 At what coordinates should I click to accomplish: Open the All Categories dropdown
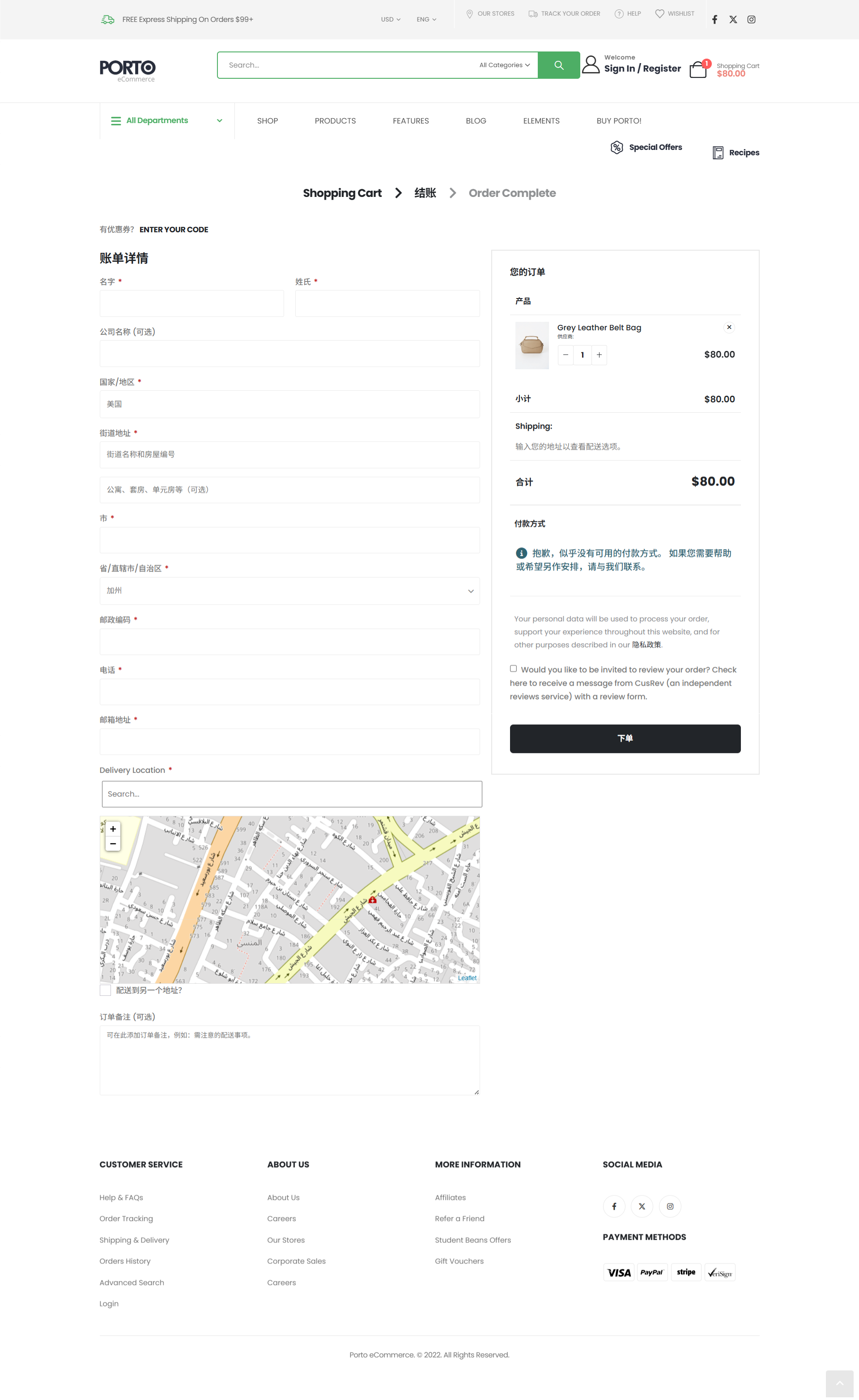click(x=504, y=65)
